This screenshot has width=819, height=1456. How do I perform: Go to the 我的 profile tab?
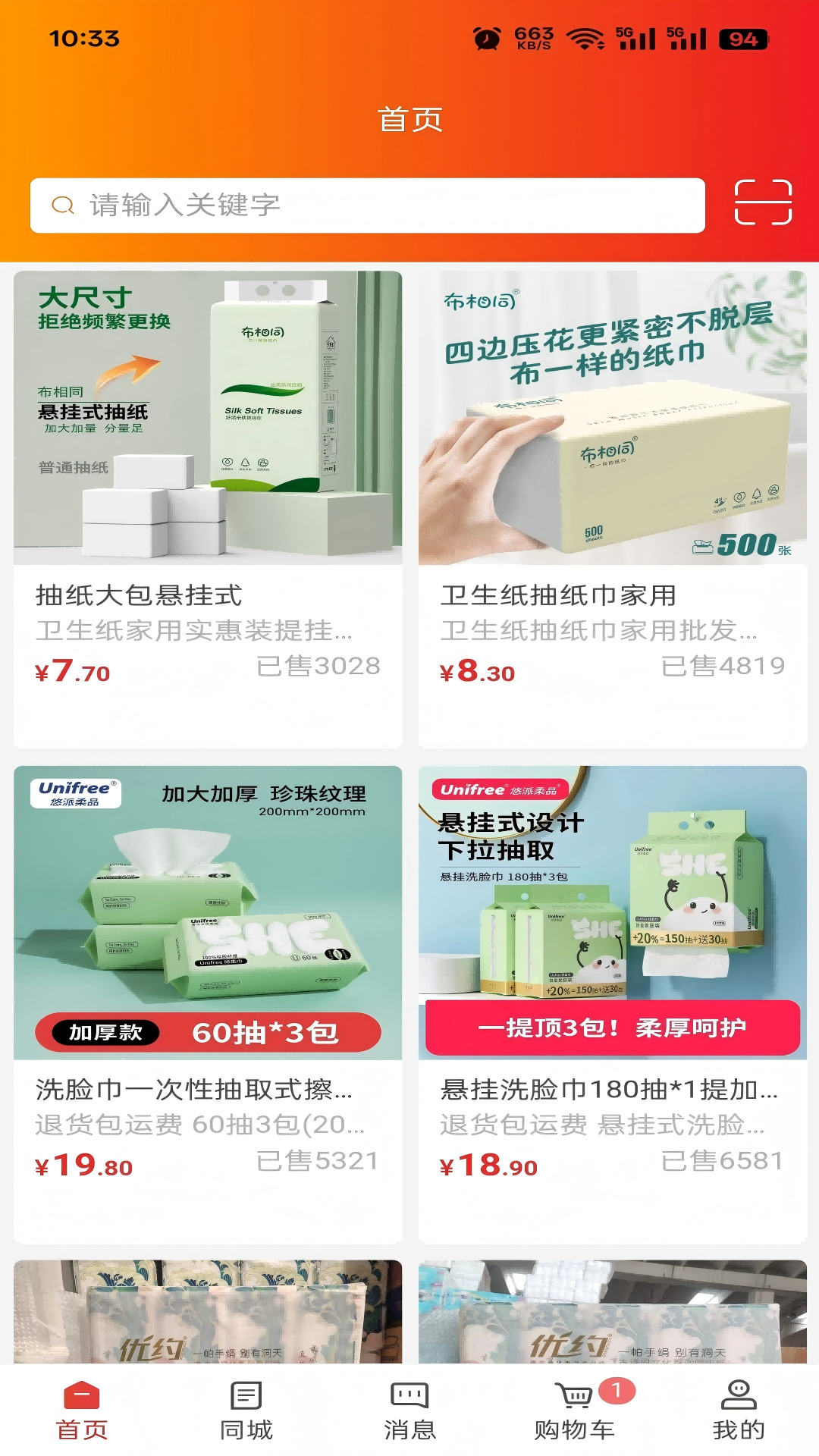coord(739,1411)
